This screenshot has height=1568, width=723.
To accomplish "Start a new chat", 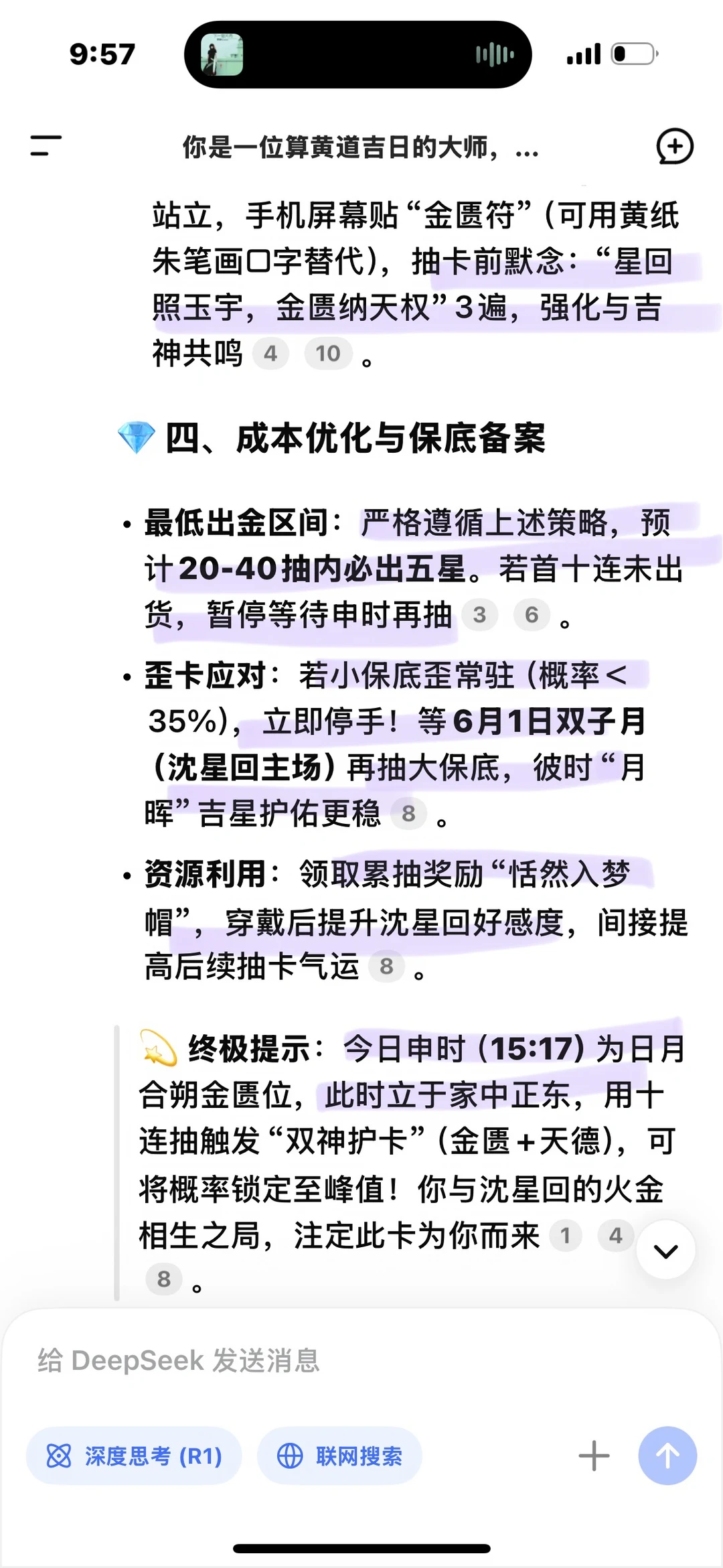I will pyautogui.click(x=674, y=146).
